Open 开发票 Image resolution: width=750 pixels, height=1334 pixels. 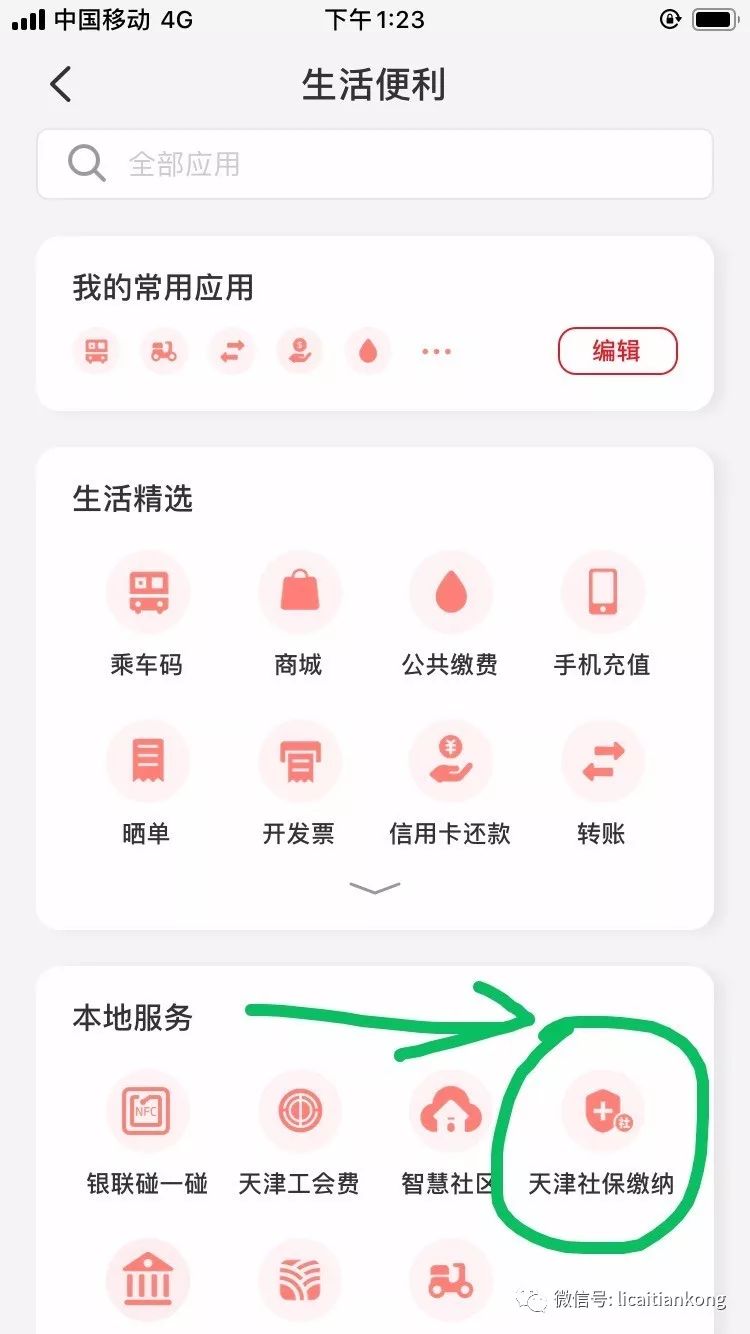(299, 783)
